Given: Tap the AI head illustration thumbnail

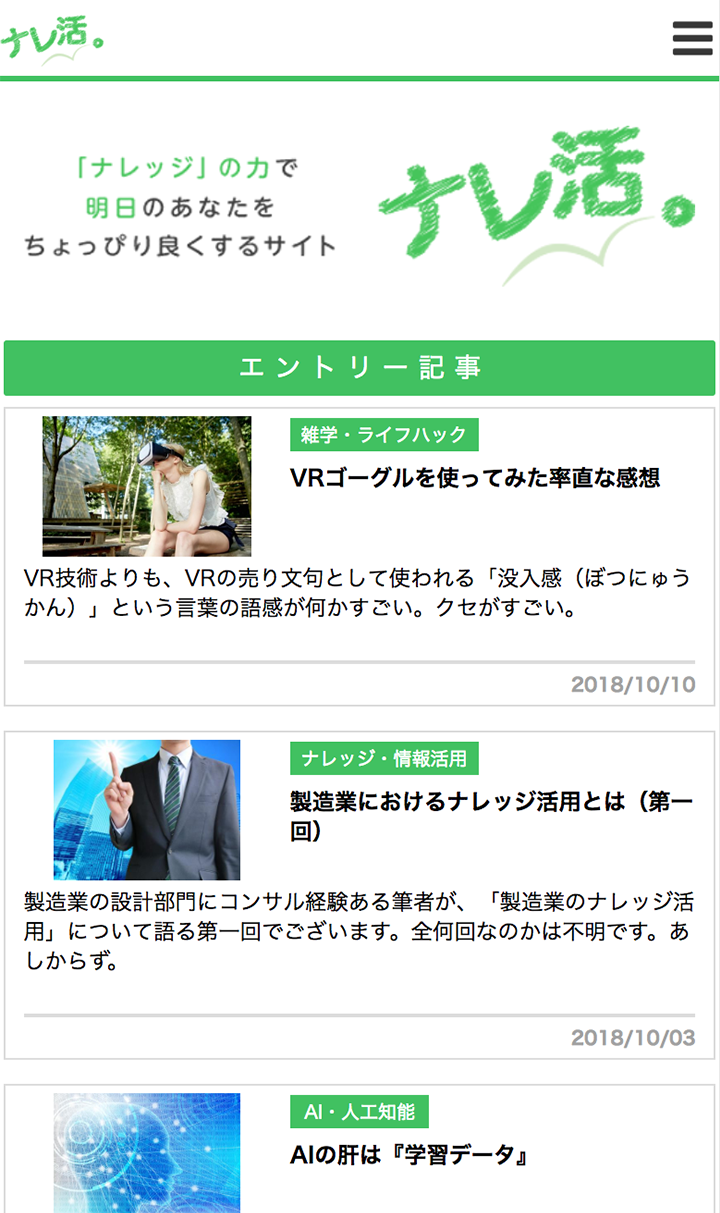Looking at the screenshot, I should click(147, 1153).
